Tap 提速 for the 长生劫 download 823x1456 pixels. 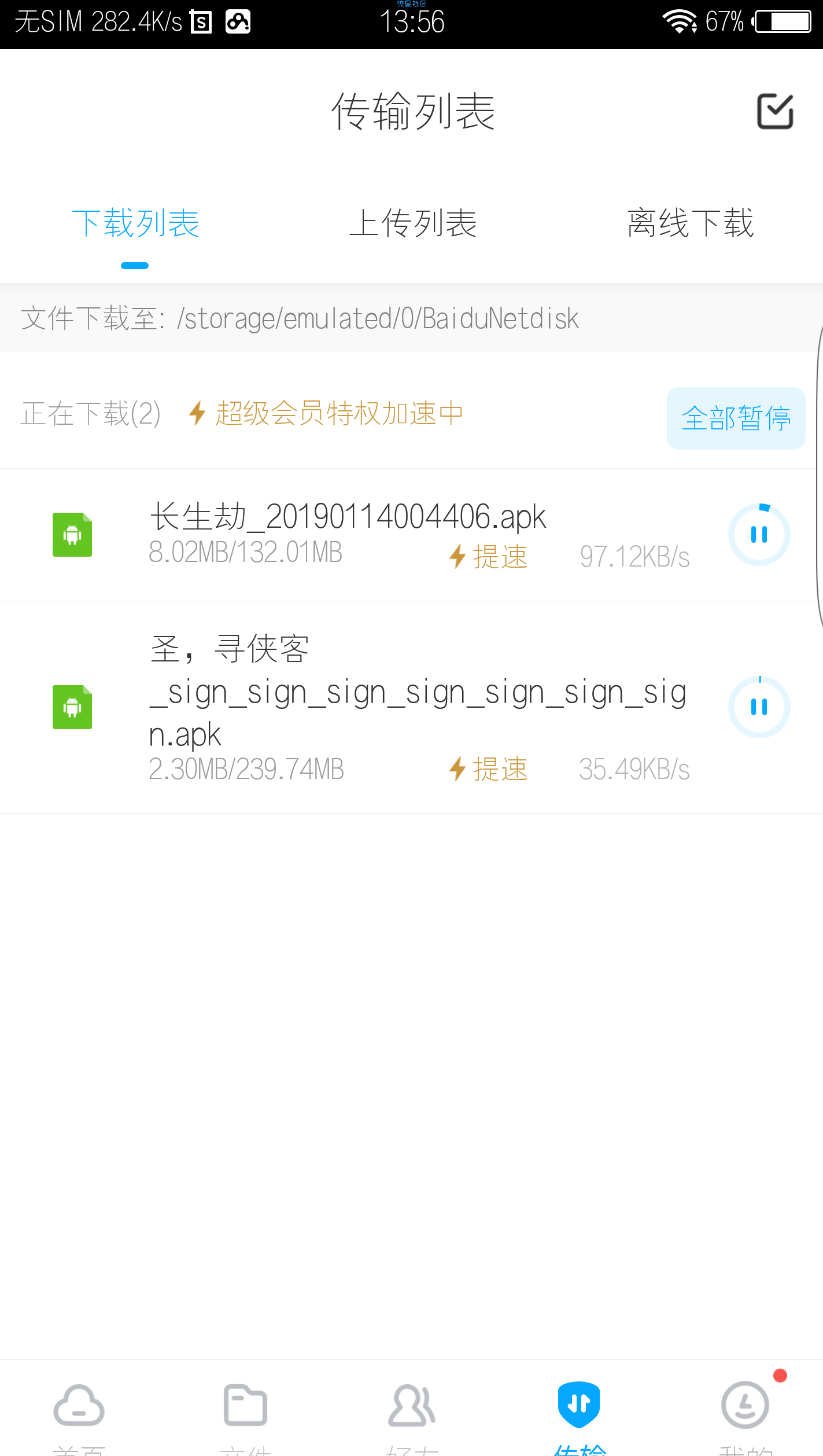[x=489, y=557]
